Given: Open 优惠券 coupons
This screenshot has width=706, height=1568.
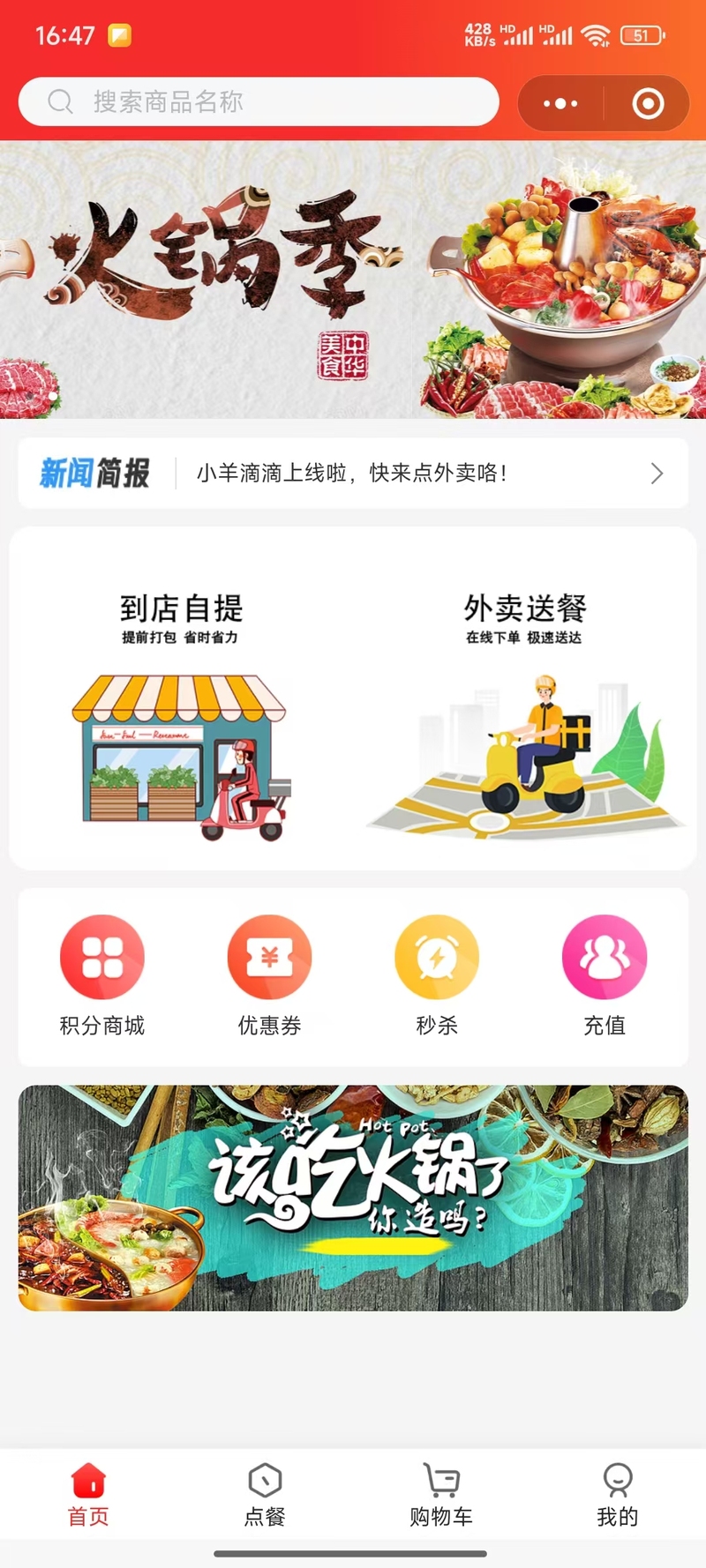Looking at the screenshot, I should (x=269, y=975).
